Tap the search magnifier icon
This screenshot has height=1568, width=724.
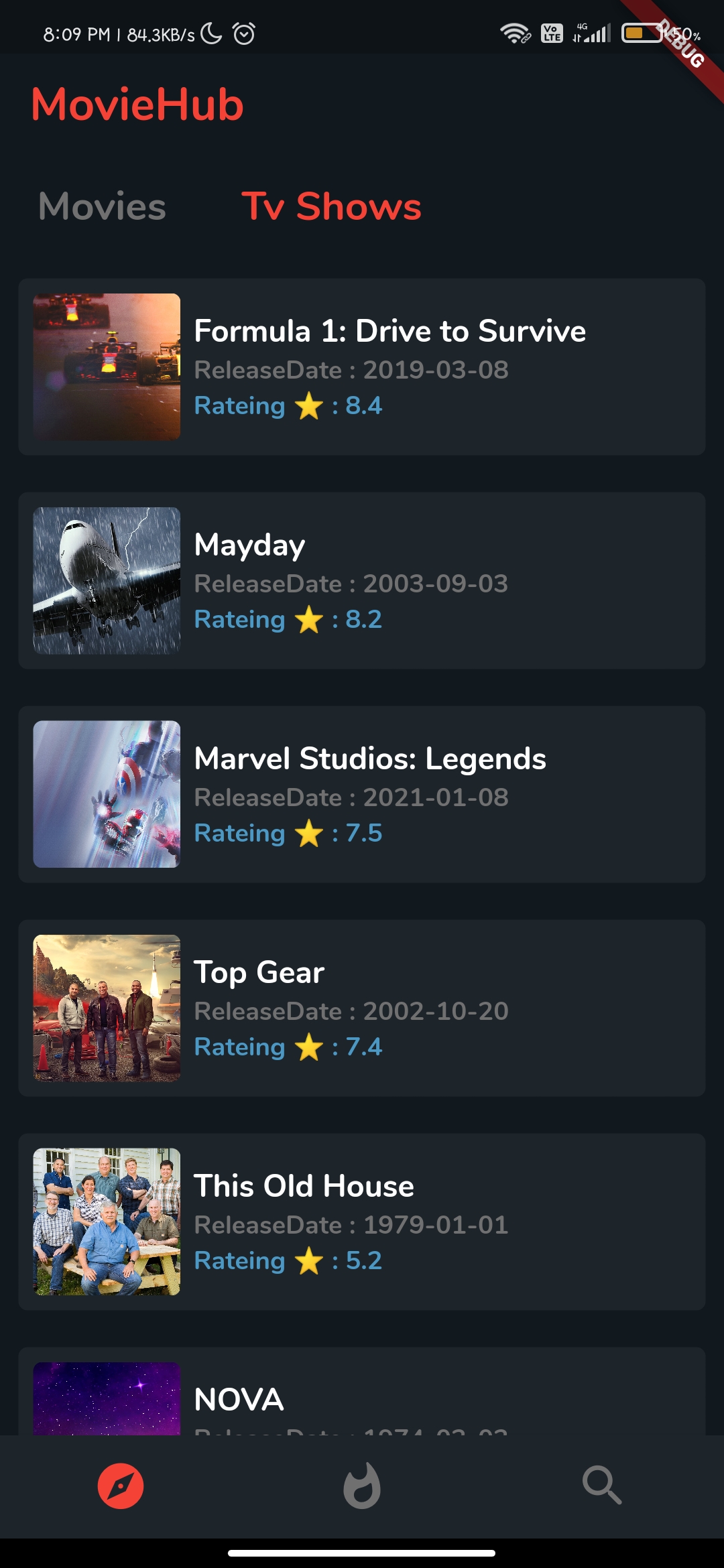point(601,1485)
